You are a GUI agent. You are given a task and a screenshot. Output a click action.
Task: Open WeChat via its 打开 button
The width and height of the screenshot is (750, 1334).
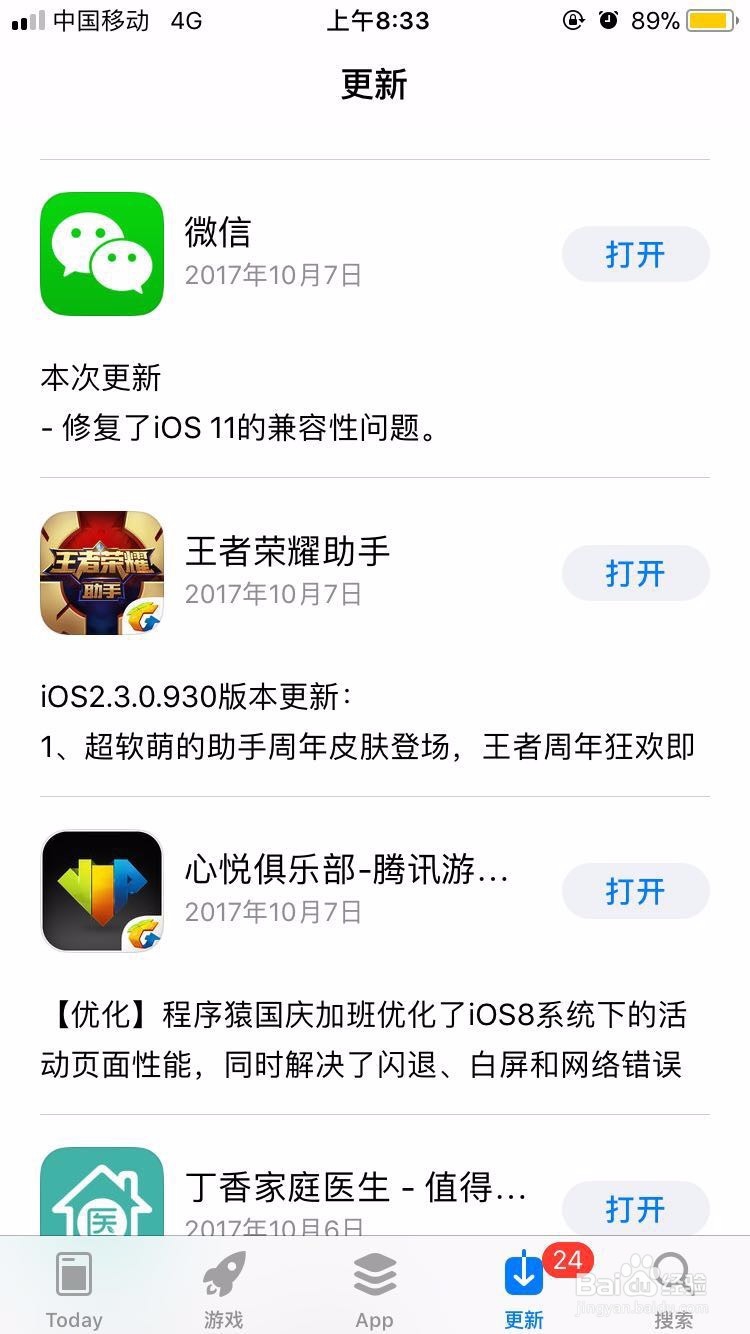pos(635,254)
